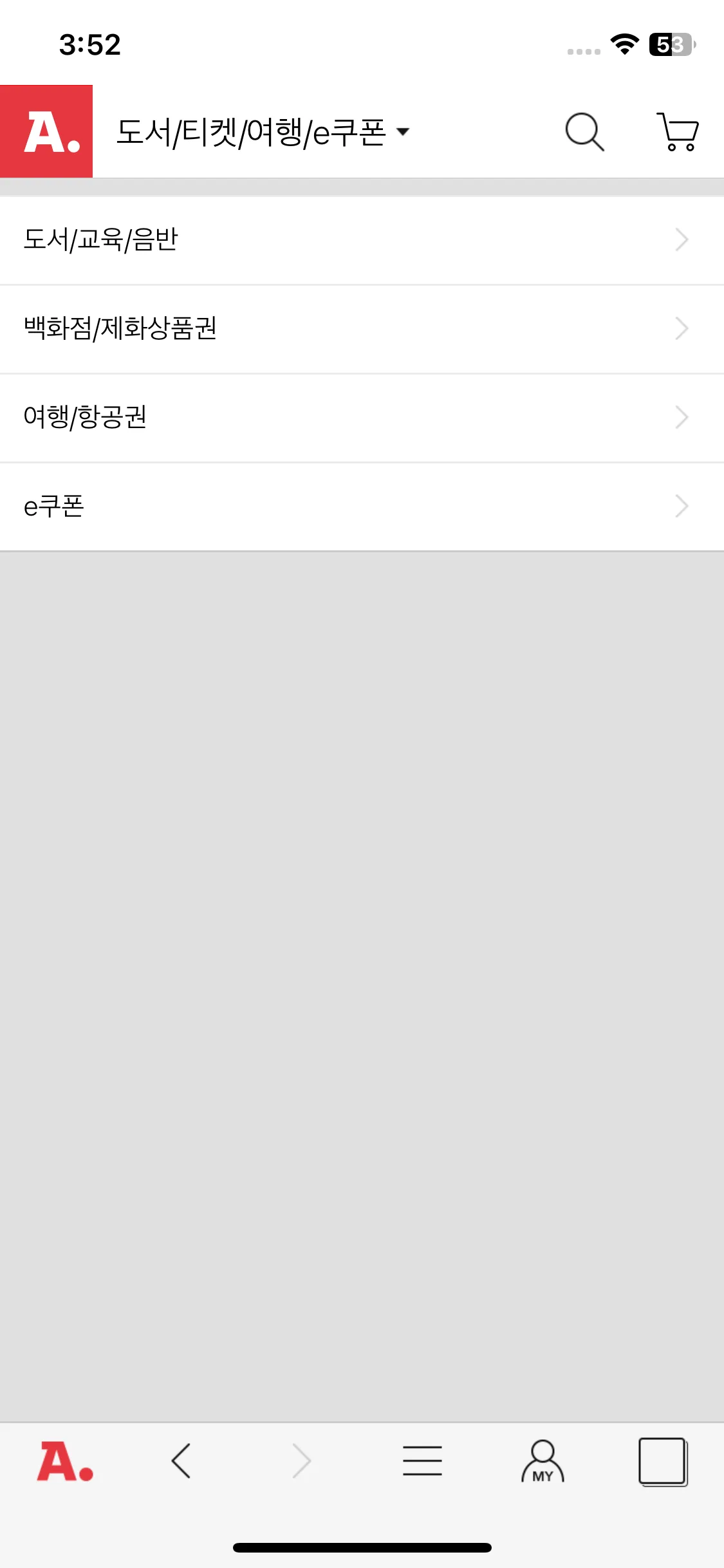Open the e쿠폰 category
The height and width of the screenshot is (1568, 724).
coord(362,506)
